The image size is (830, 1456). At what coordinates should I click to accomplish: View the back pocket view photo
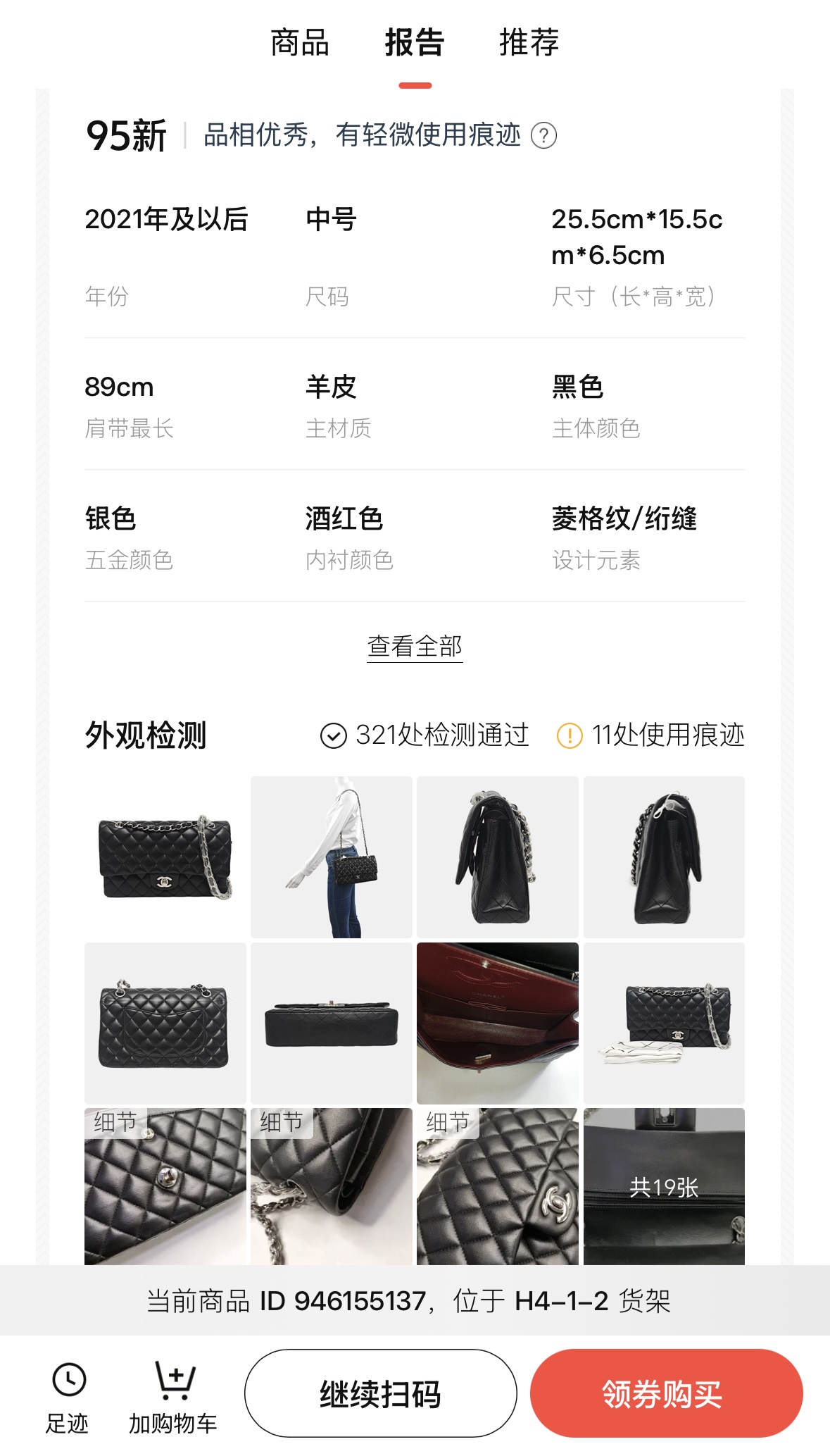165,1023
